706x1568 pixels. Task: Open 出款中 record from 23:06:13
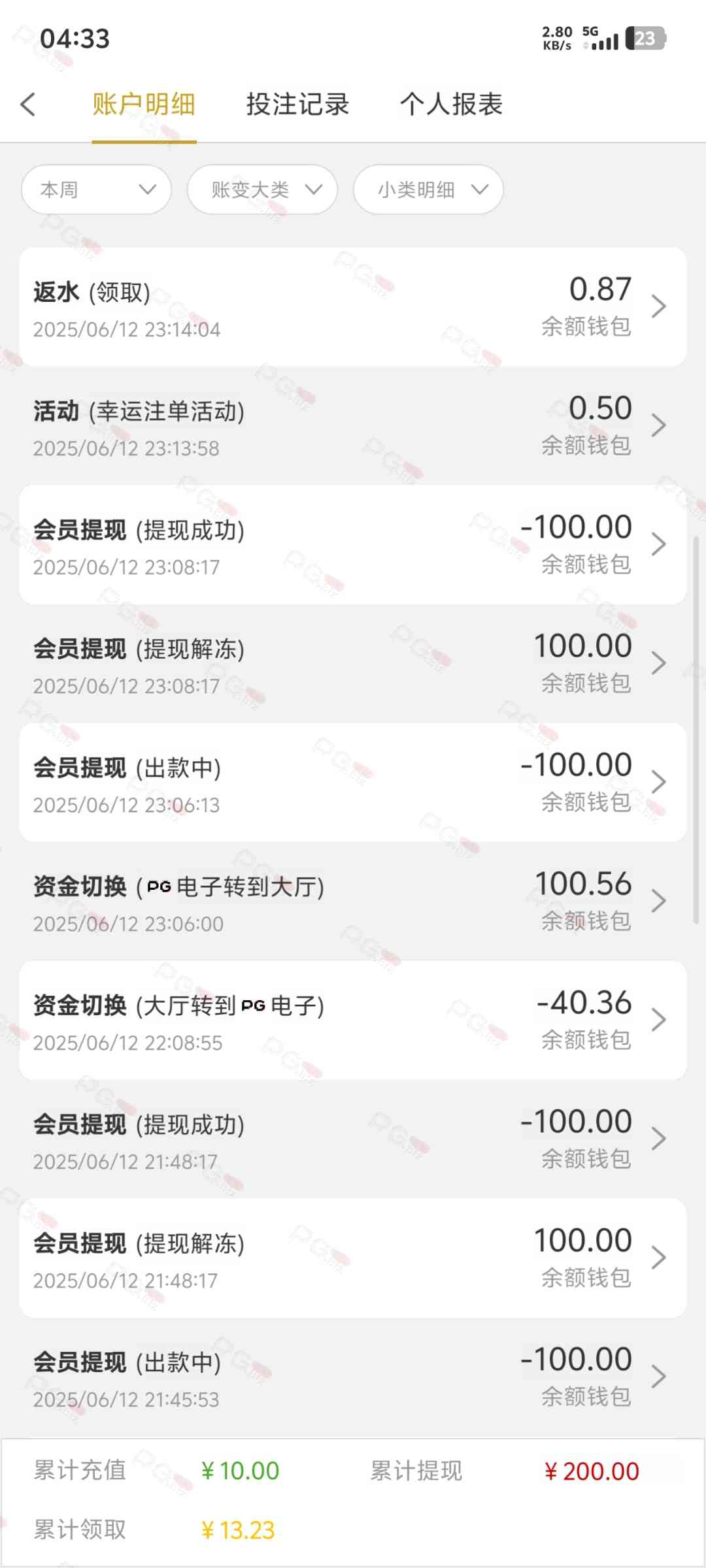tap(353, 783)
